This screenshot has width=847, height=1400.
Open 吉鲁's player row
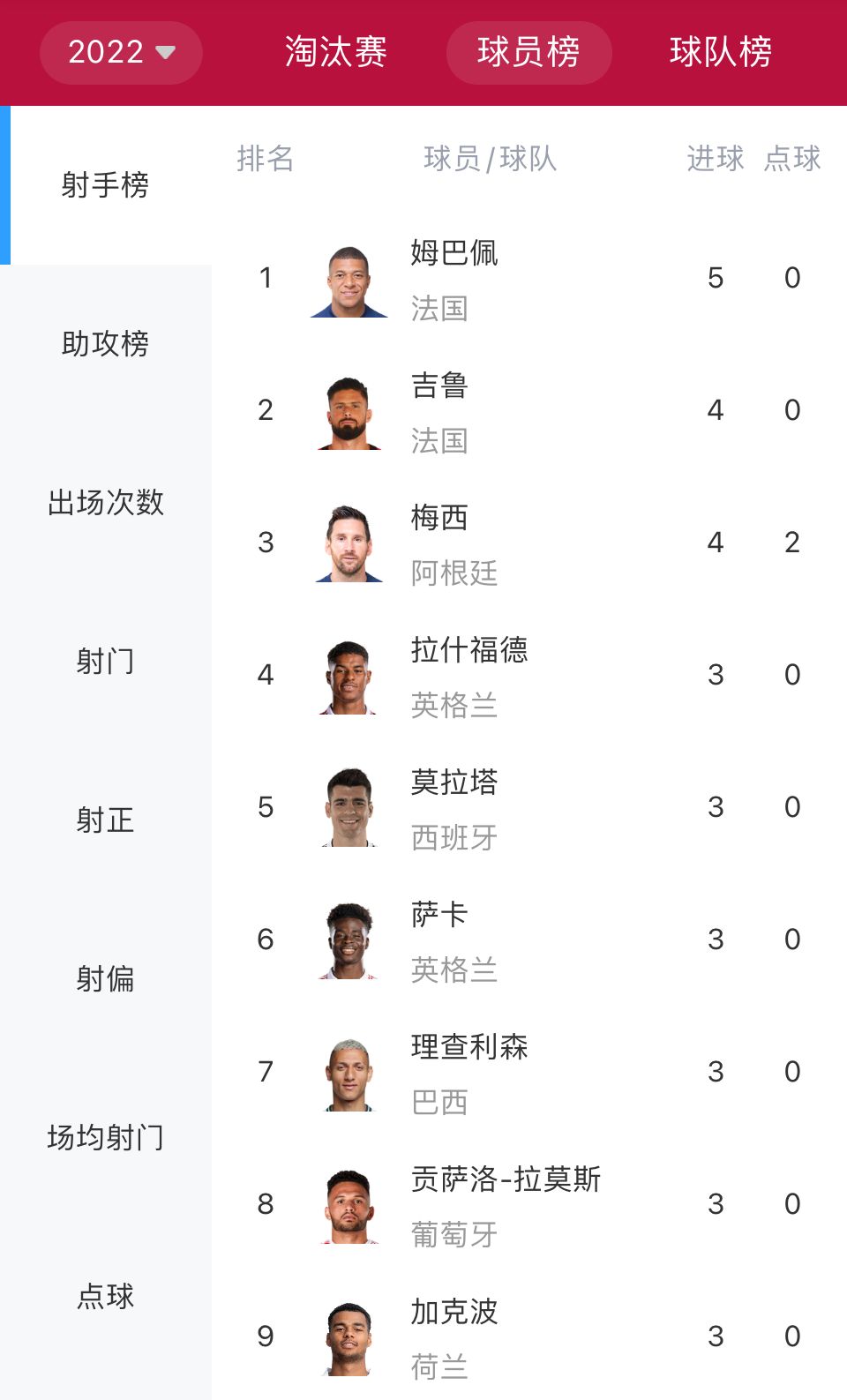pos(529,410)
